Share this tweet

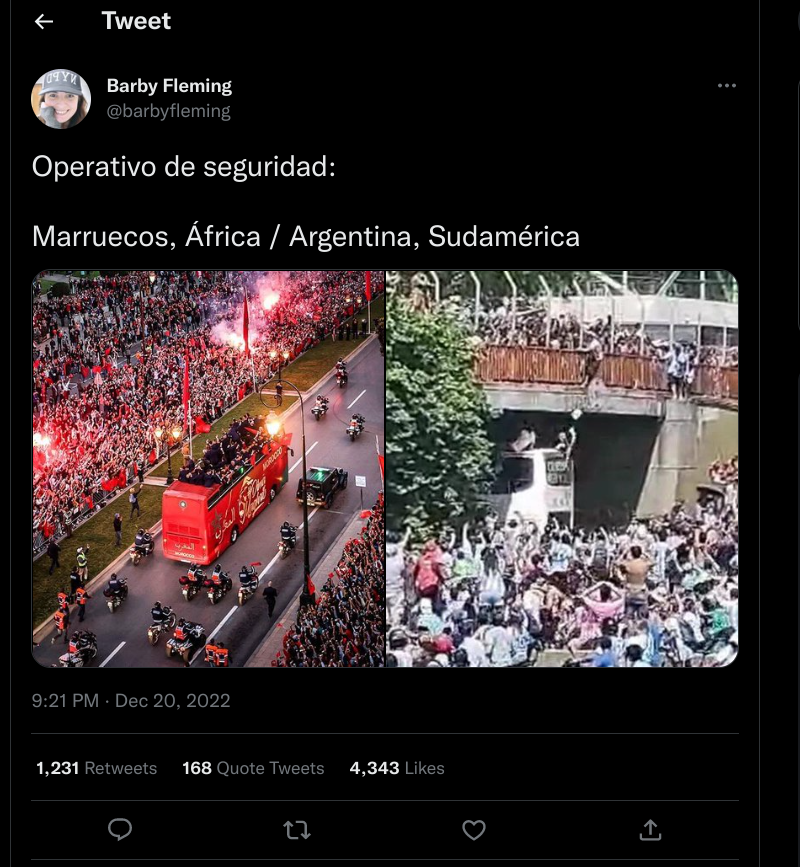(650, 829)
